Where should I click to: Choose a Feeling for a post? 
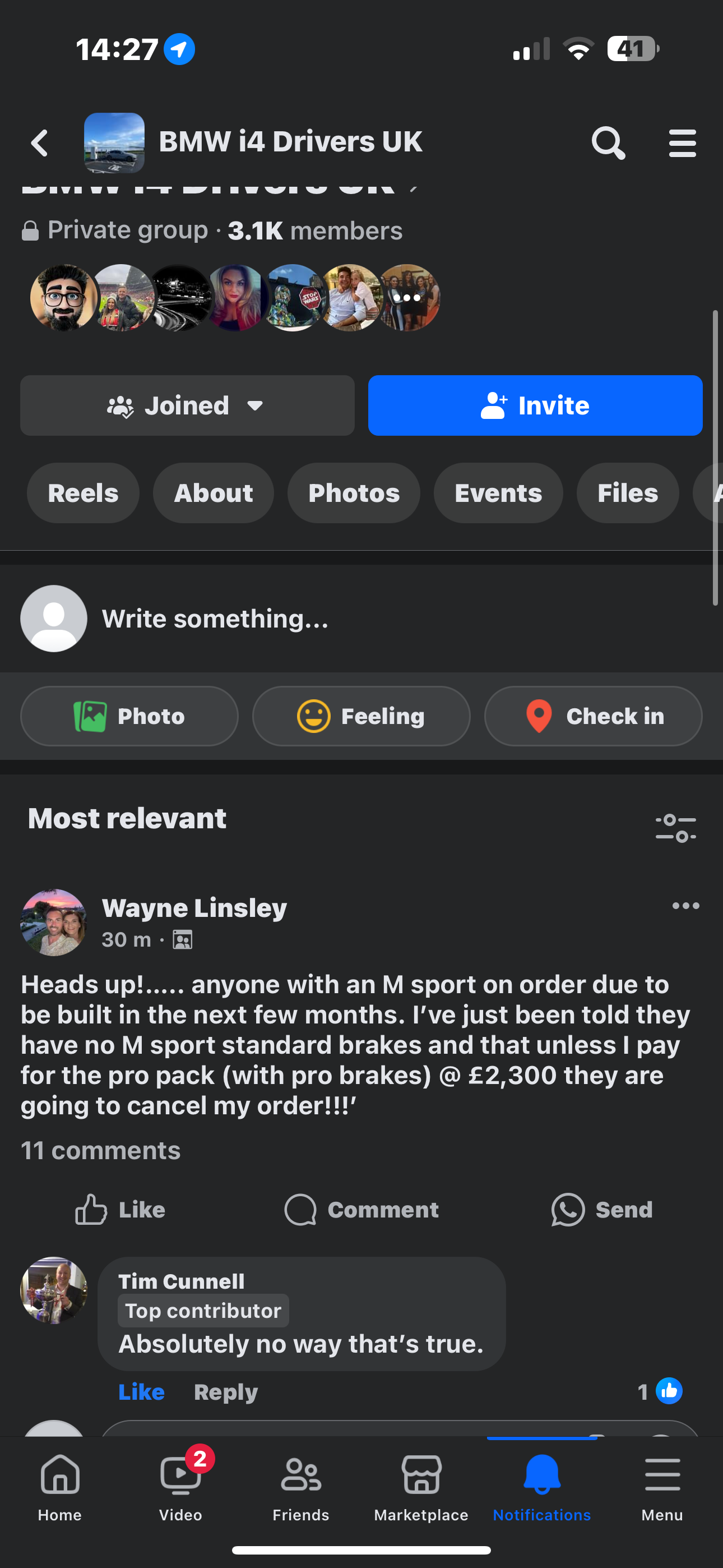click(x=361, y=717)
